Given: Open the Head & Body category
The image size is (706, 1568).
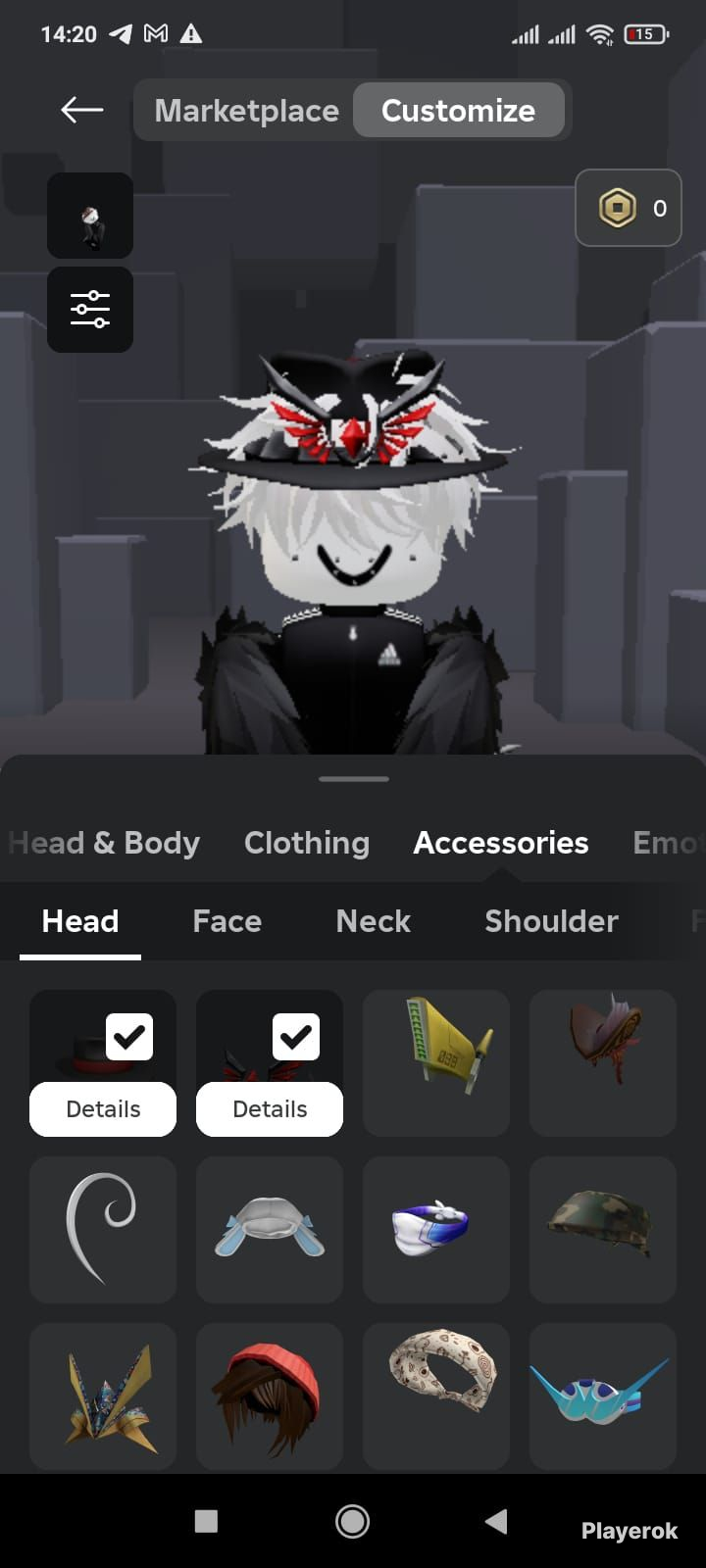Looking at the screenshot, I should [x=104, y=843].
